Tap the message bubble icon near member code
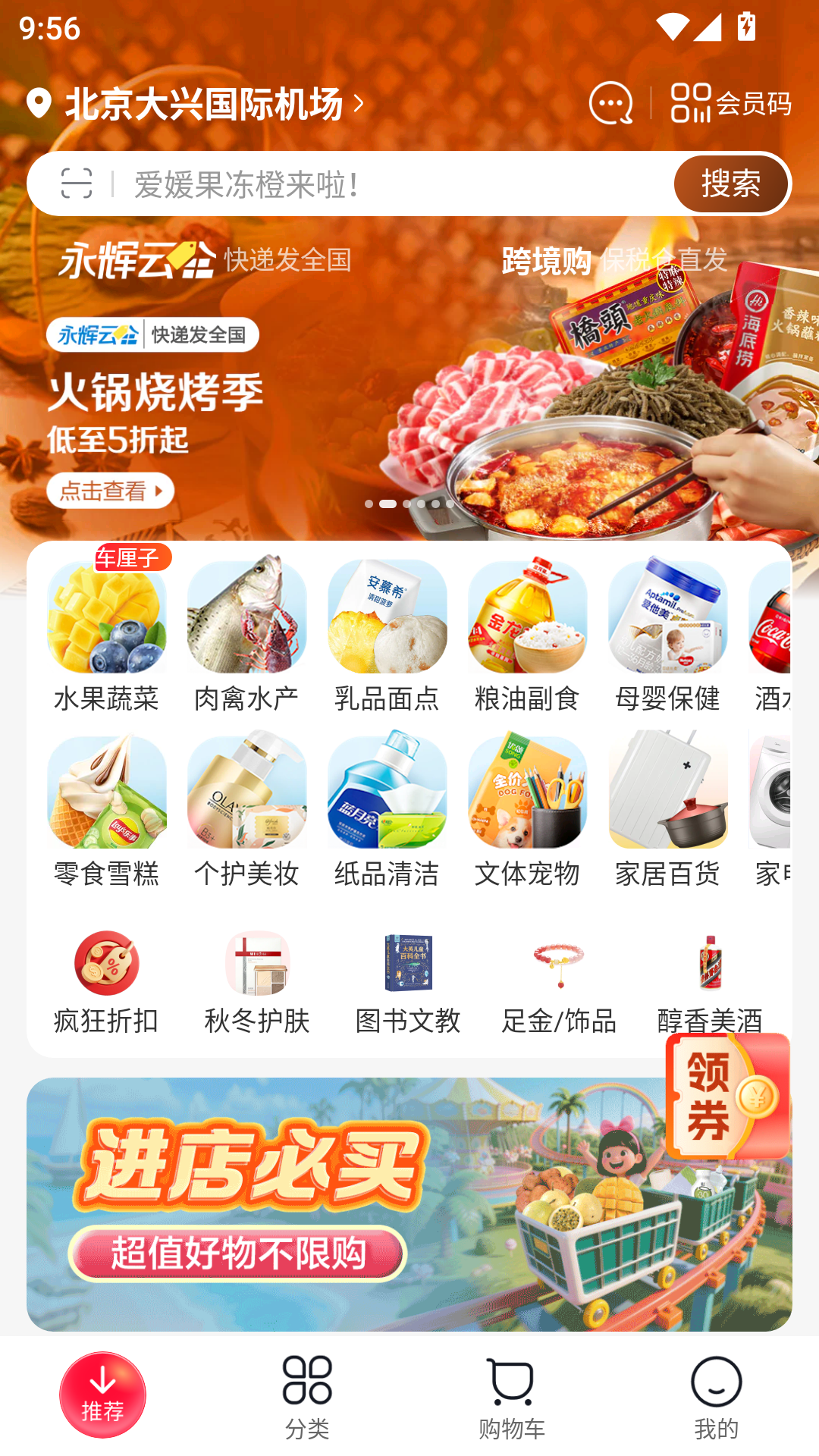 611,105
